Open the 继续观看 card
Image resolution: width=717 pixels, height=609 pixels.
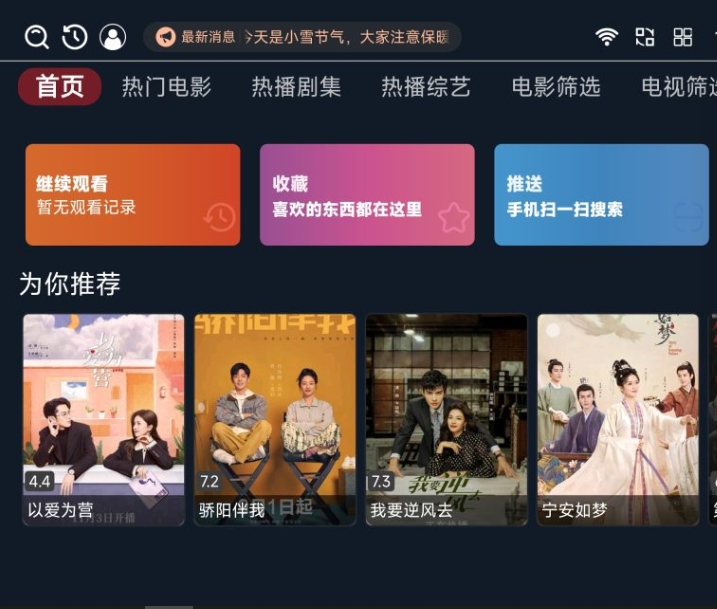(133, 195)
